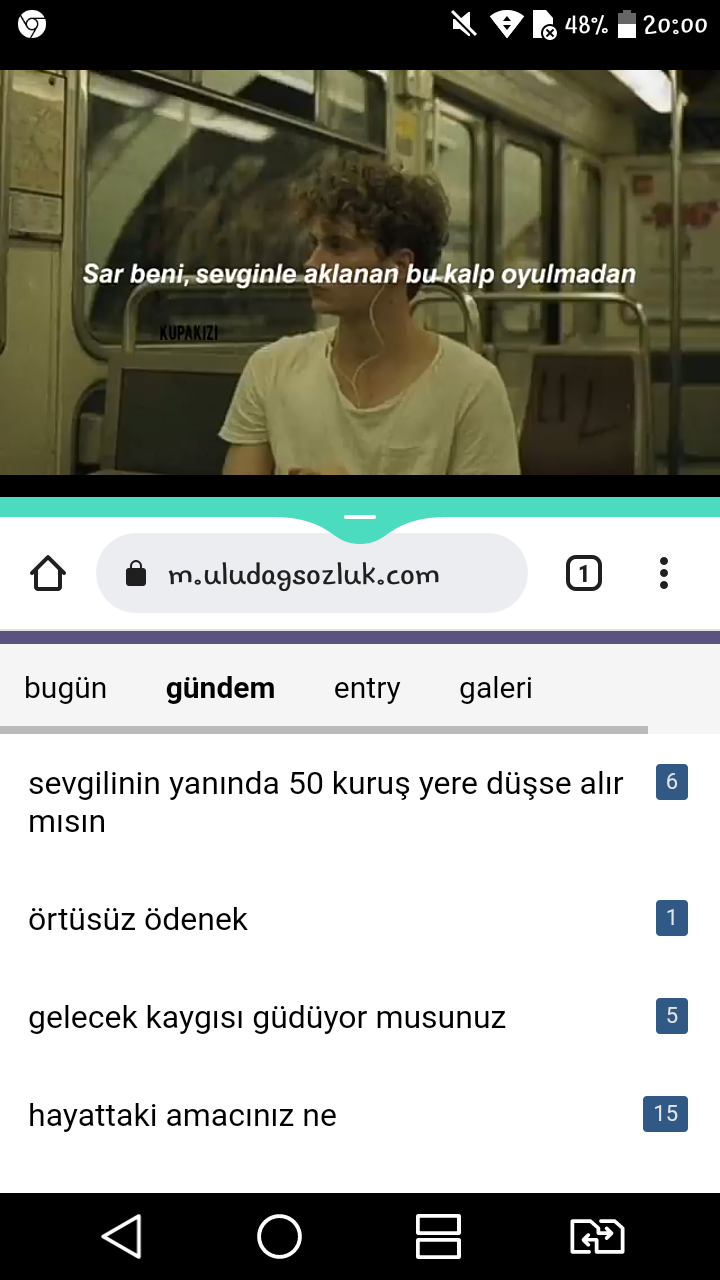720x1280 pixels.
Task: Tap the system home button
Action: click(280, 1237)
